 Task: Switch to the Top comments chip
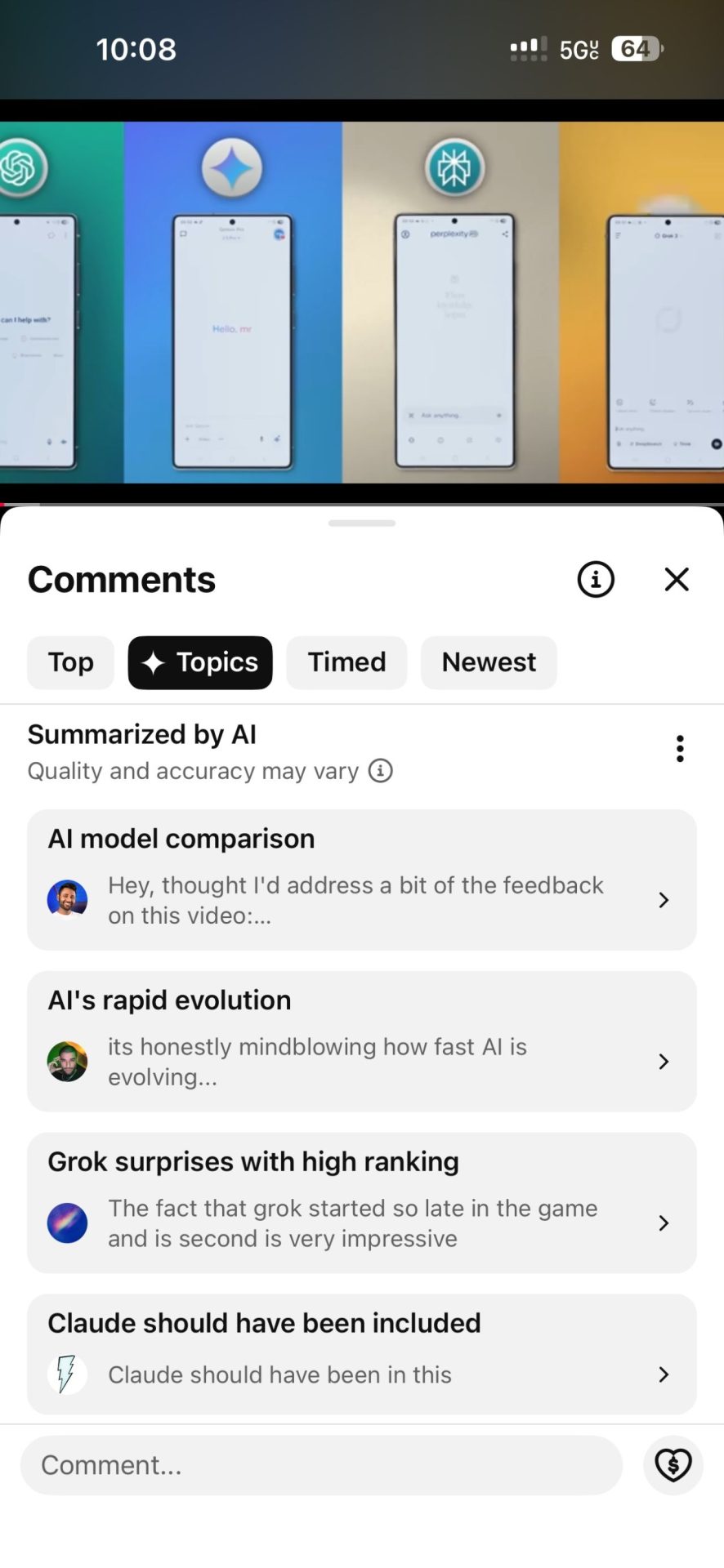[70, 662]
